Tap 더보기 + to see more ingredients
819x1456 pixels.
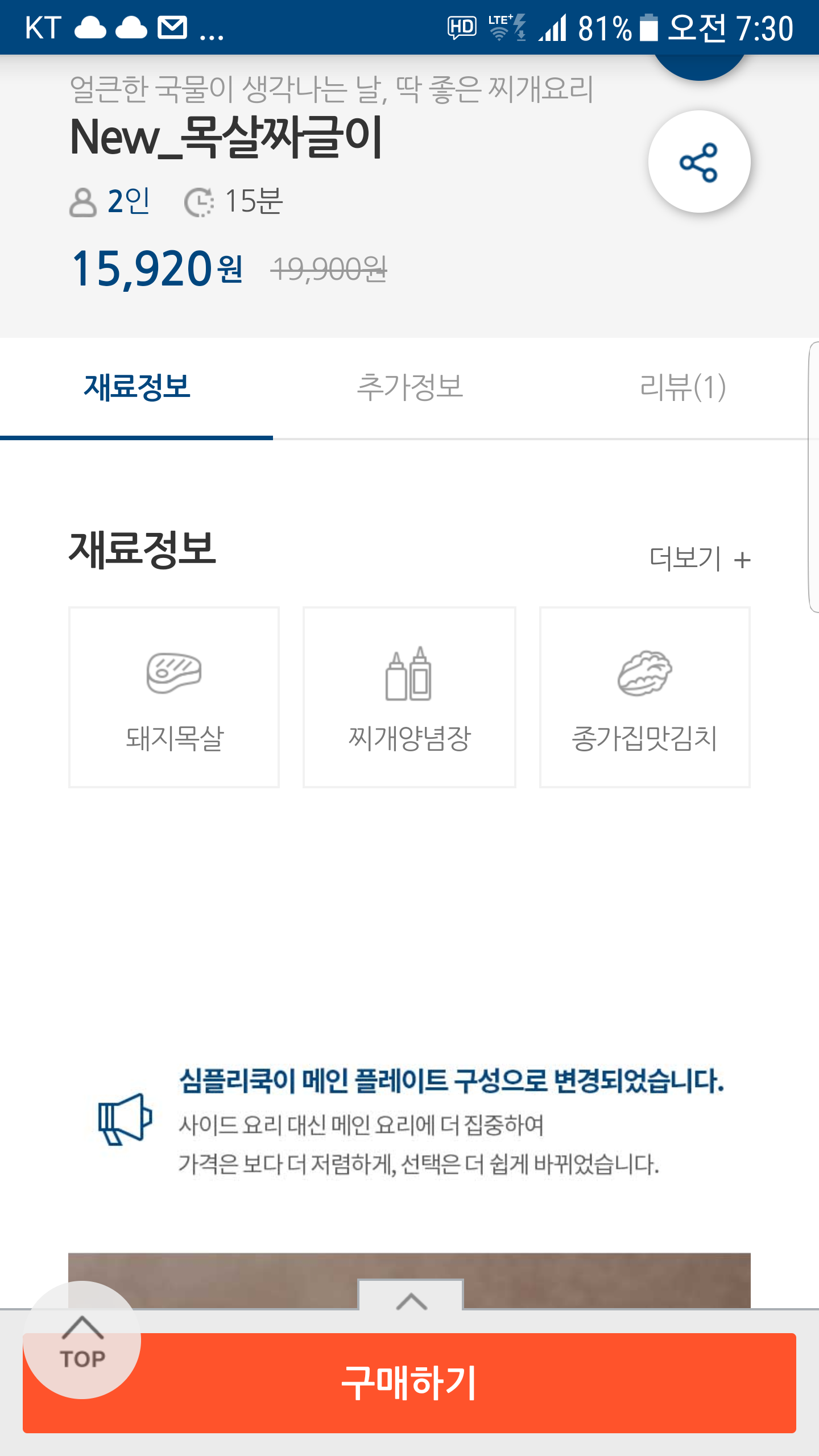(700, 559)
